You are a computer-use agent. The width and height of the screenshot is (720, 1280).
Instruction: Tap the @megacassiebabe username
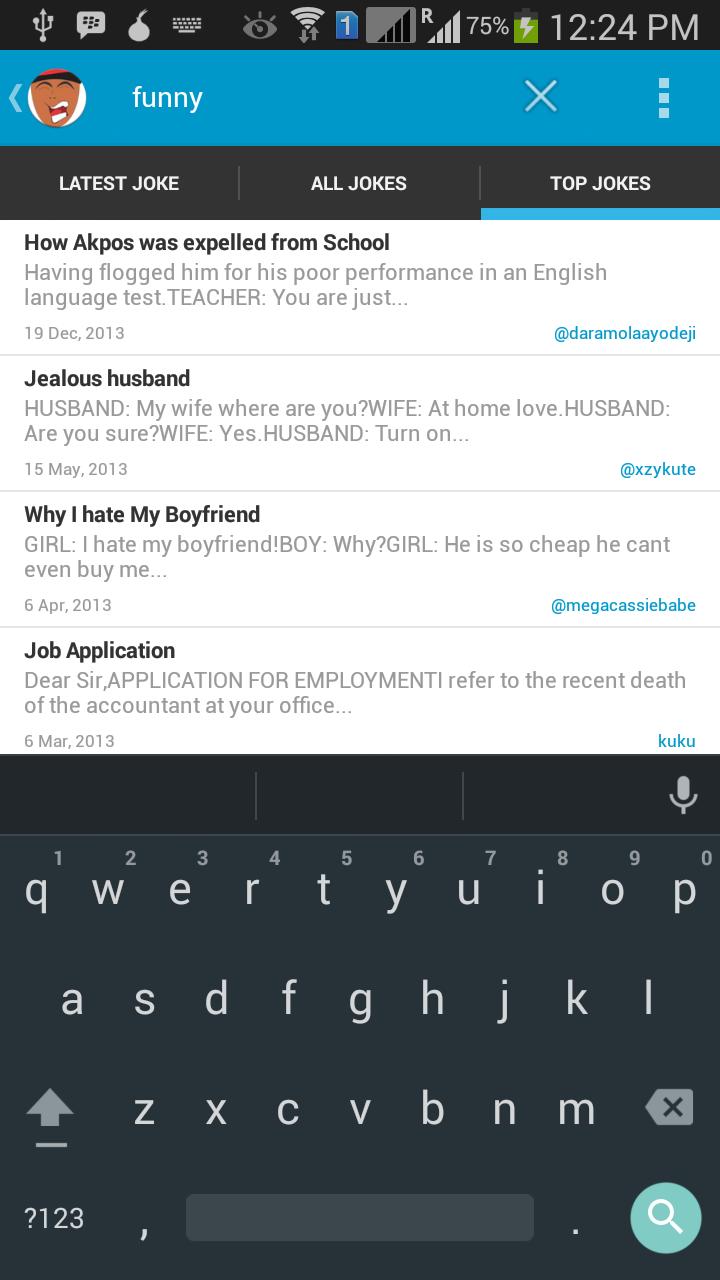[622, 606]
